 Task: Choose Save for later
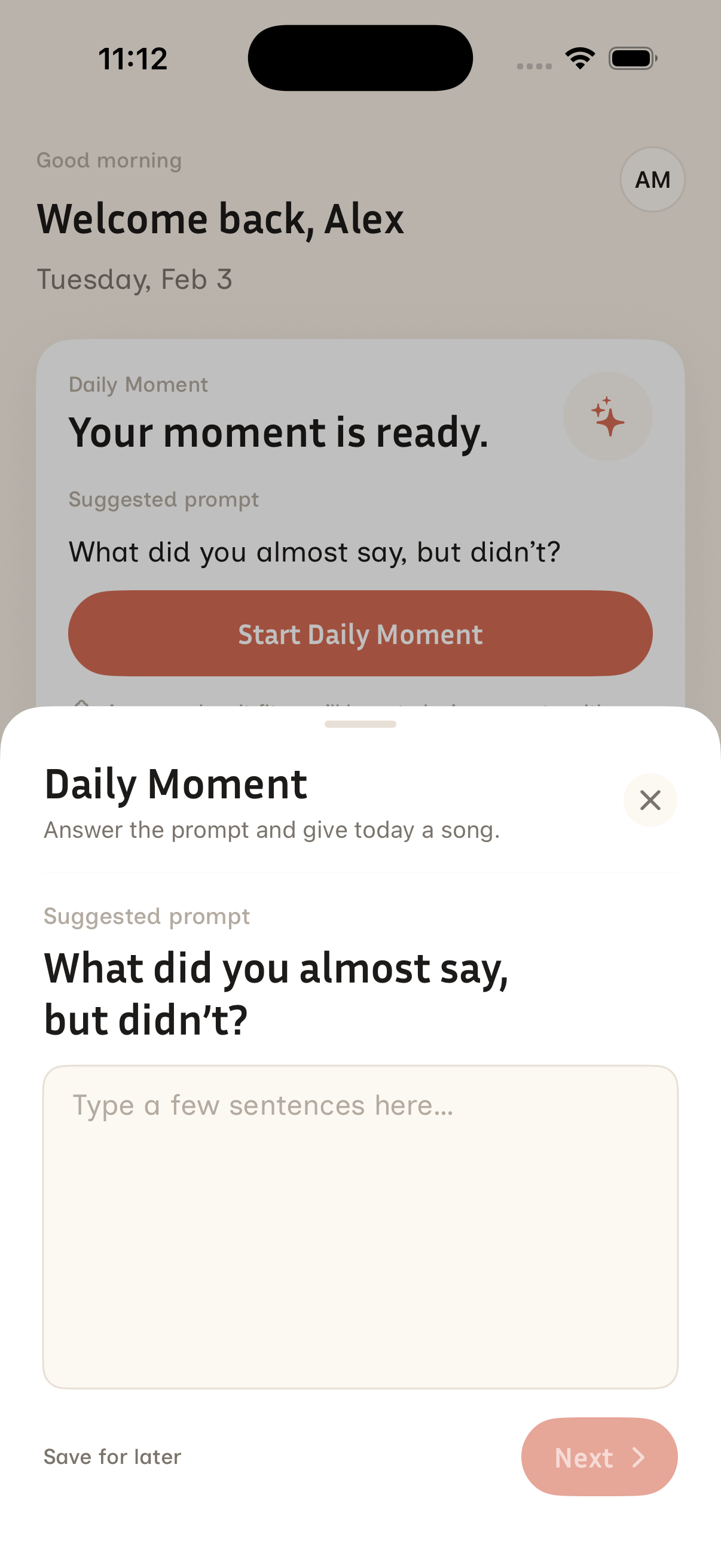click(x=112, y=1457)
